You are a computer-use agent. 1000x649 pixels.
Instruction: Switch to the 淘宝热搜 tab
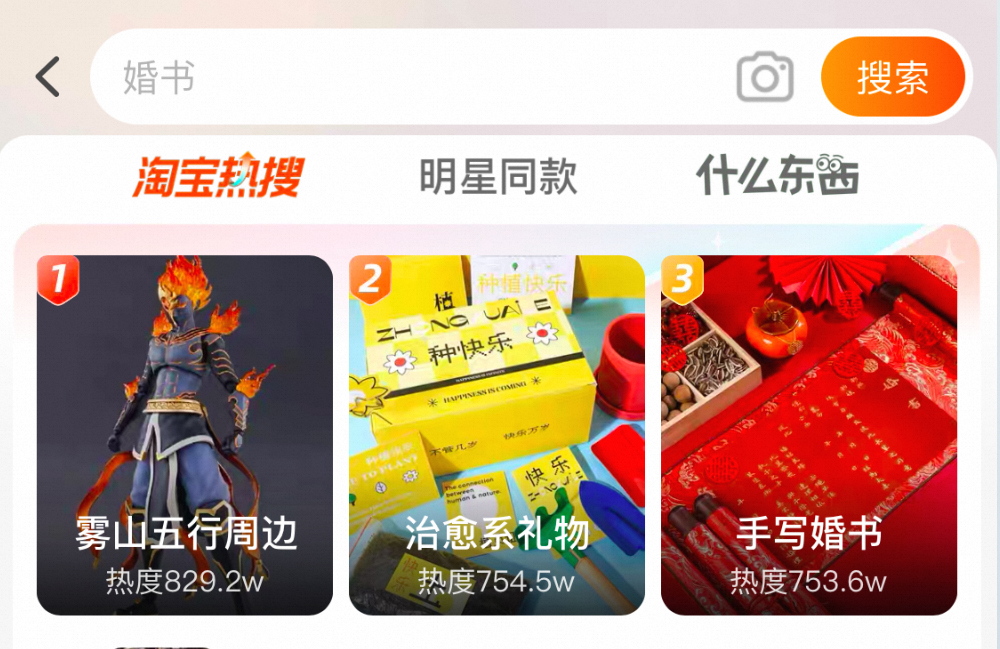218,177
